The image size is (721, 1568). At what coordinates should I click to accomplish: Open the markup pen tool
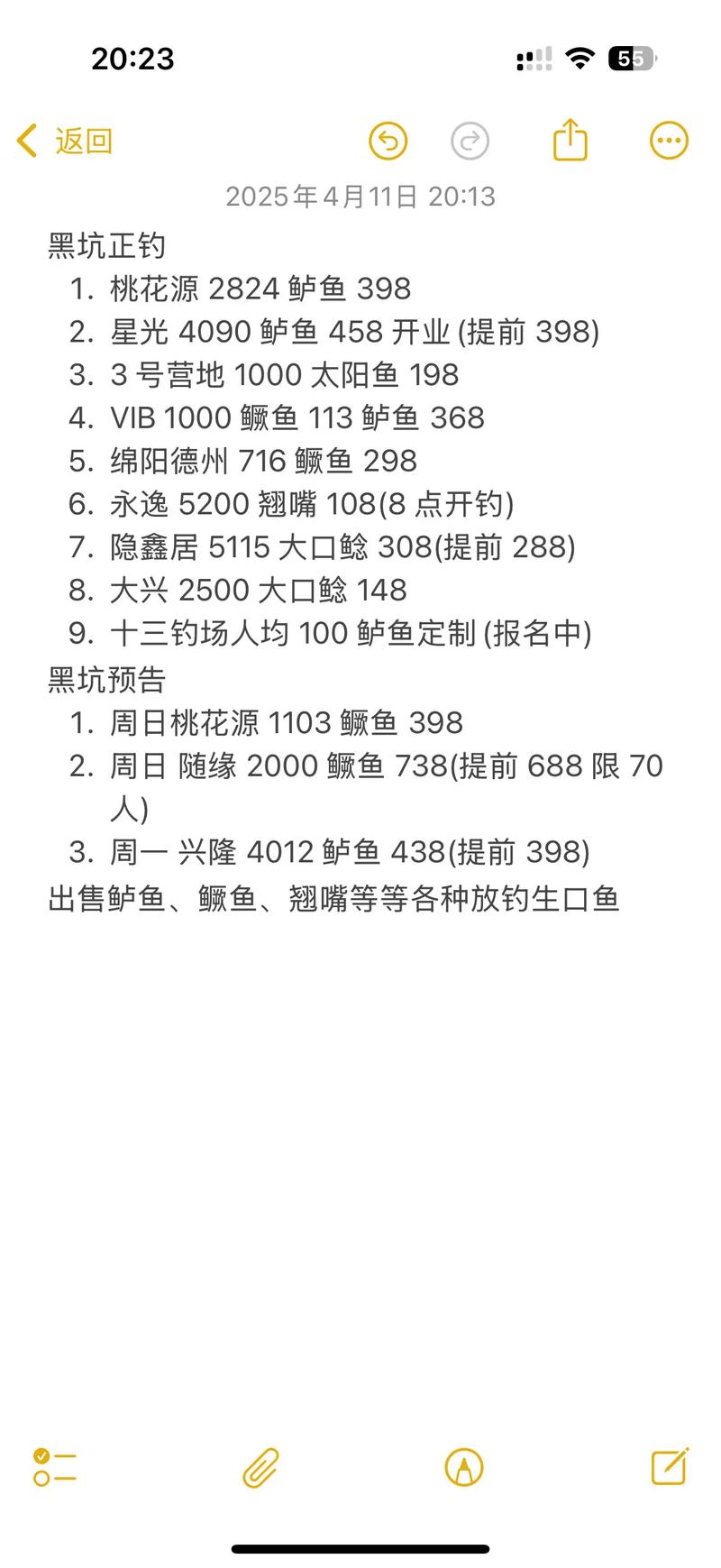pyautogui.click(x=464, y=1467)
